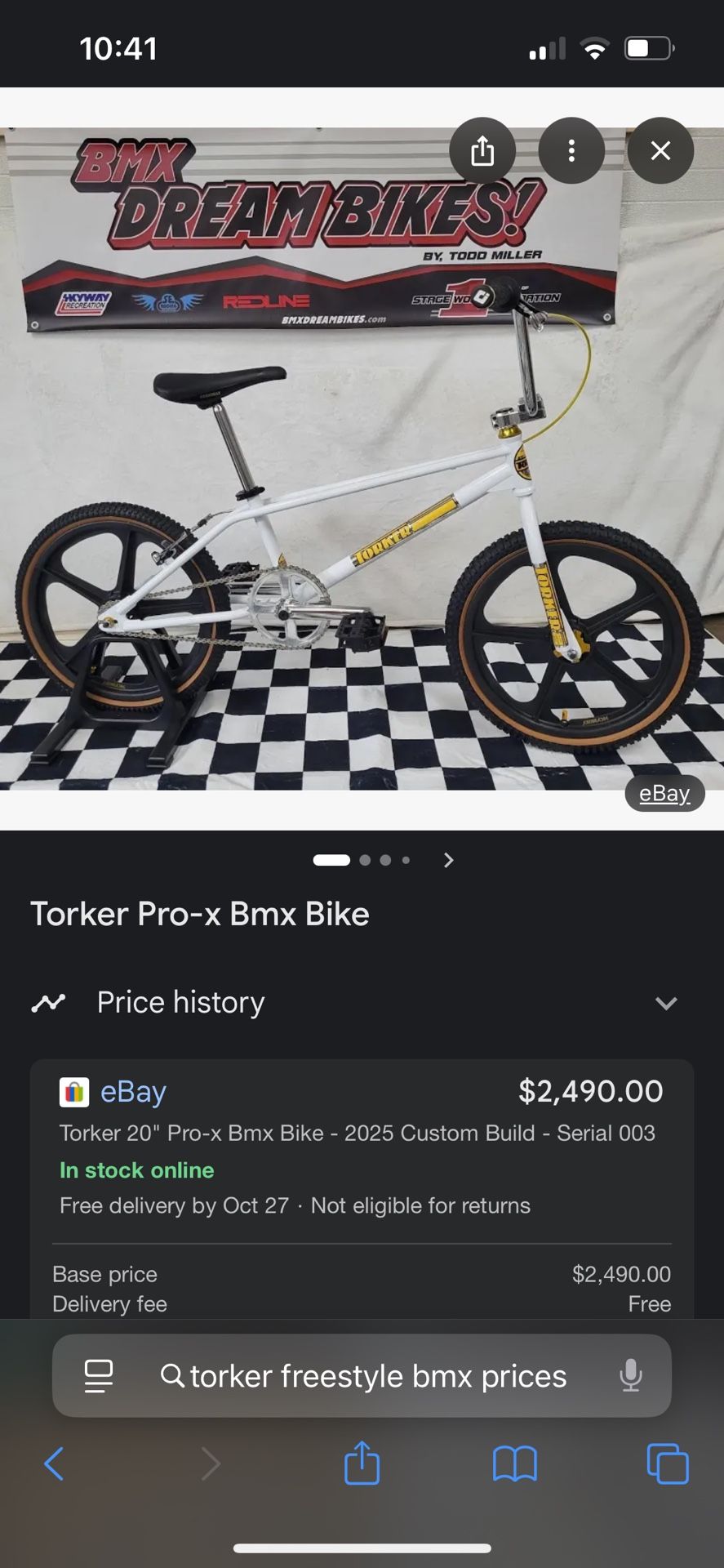724x1568 pixels.
Task: Open the eBay source link on image
Action: tap(664, 793)
